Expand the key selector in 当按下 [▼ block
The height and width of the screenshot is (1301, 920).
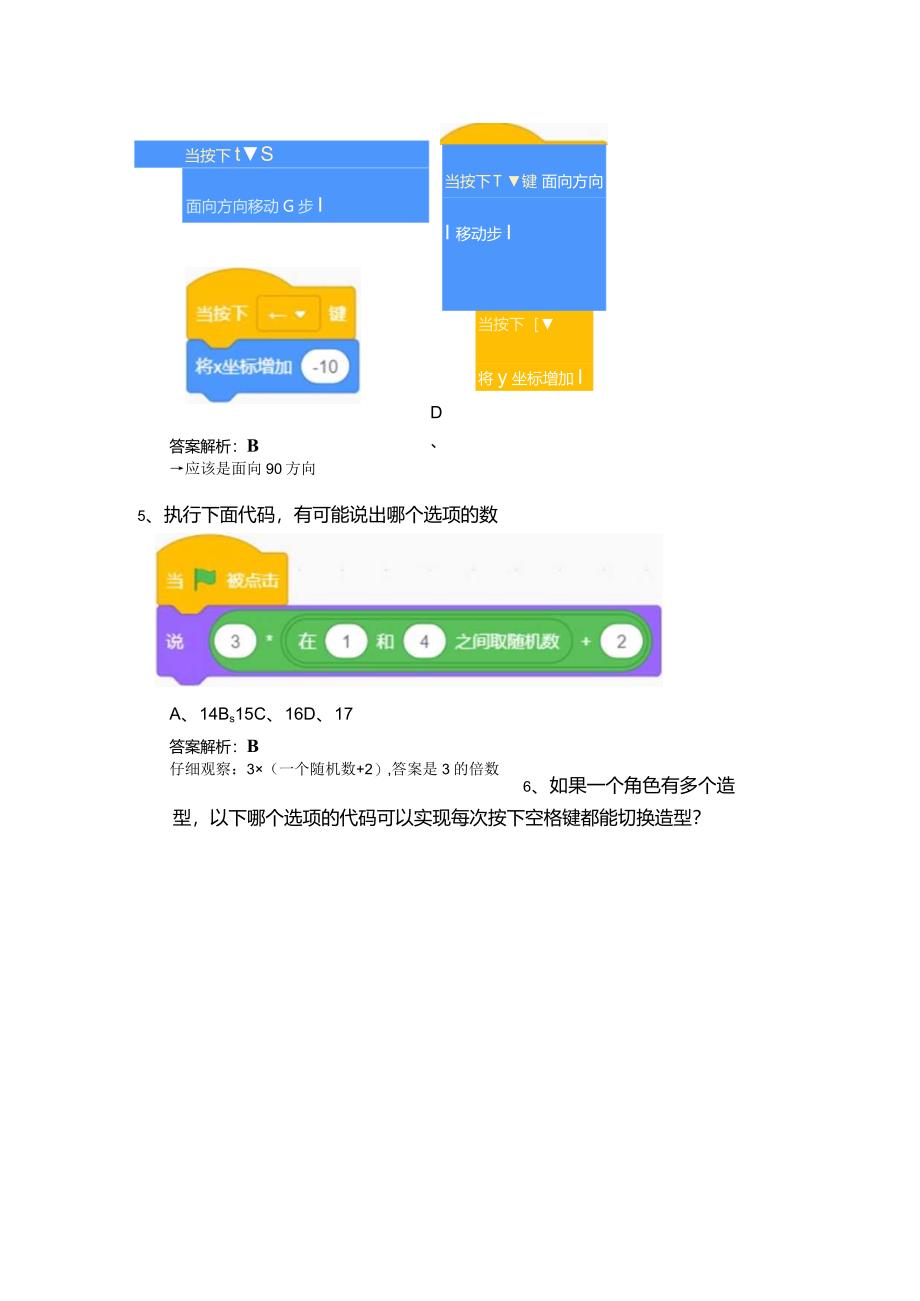(548, 324)
